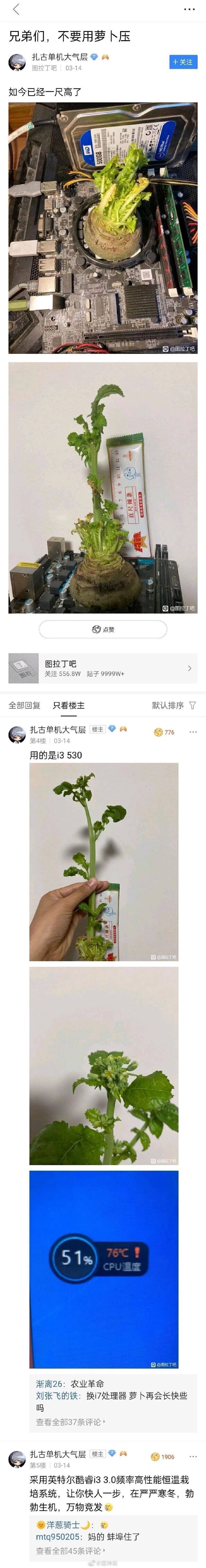Open the sprout flower buds close-up photo

coord(104,1066)
